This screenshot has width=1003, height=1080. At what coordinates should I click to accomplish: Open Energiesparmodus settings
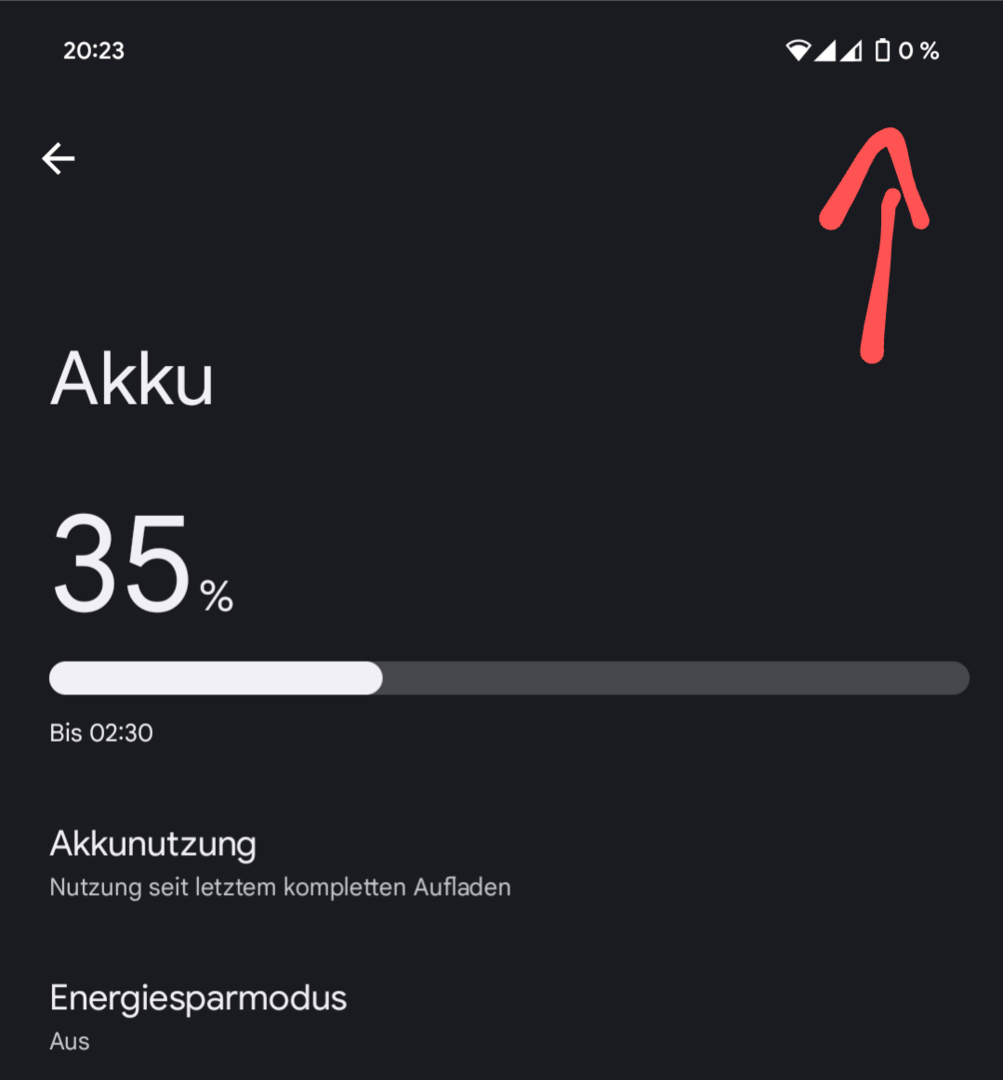click(x=198, y=1016)
